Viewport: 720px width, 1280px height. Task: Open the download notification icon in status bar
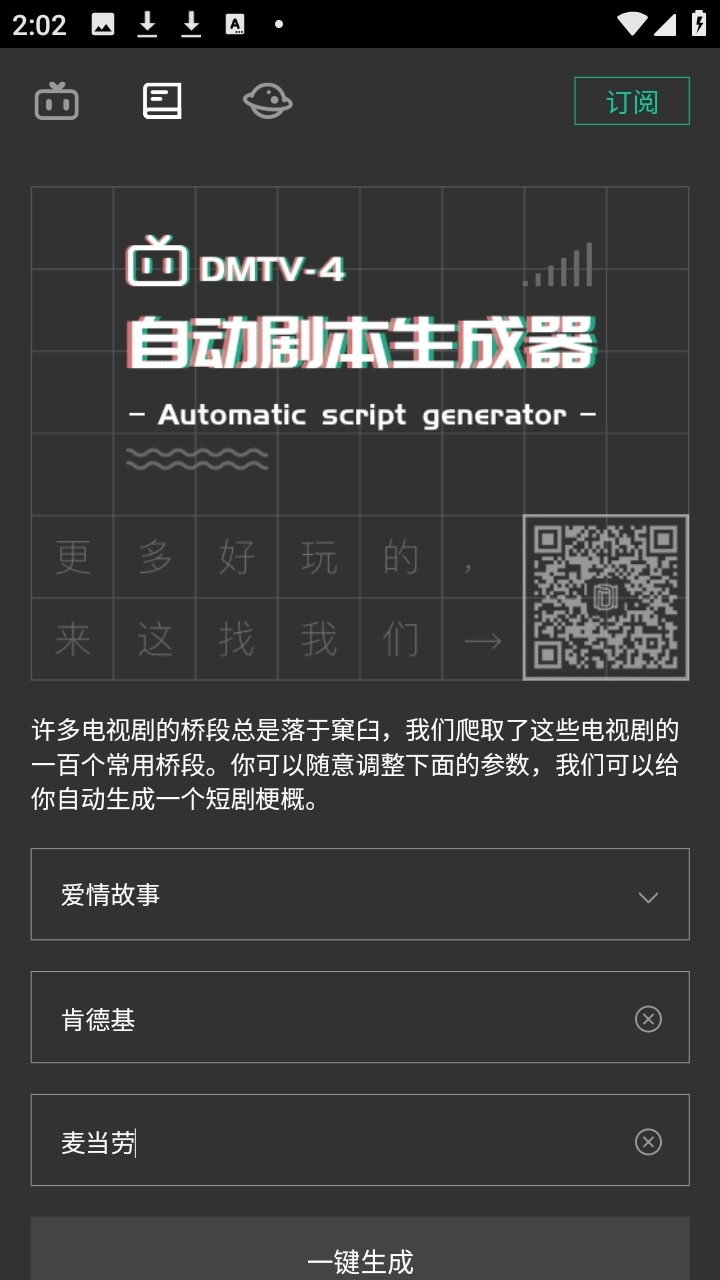click(x=148, y=24)
